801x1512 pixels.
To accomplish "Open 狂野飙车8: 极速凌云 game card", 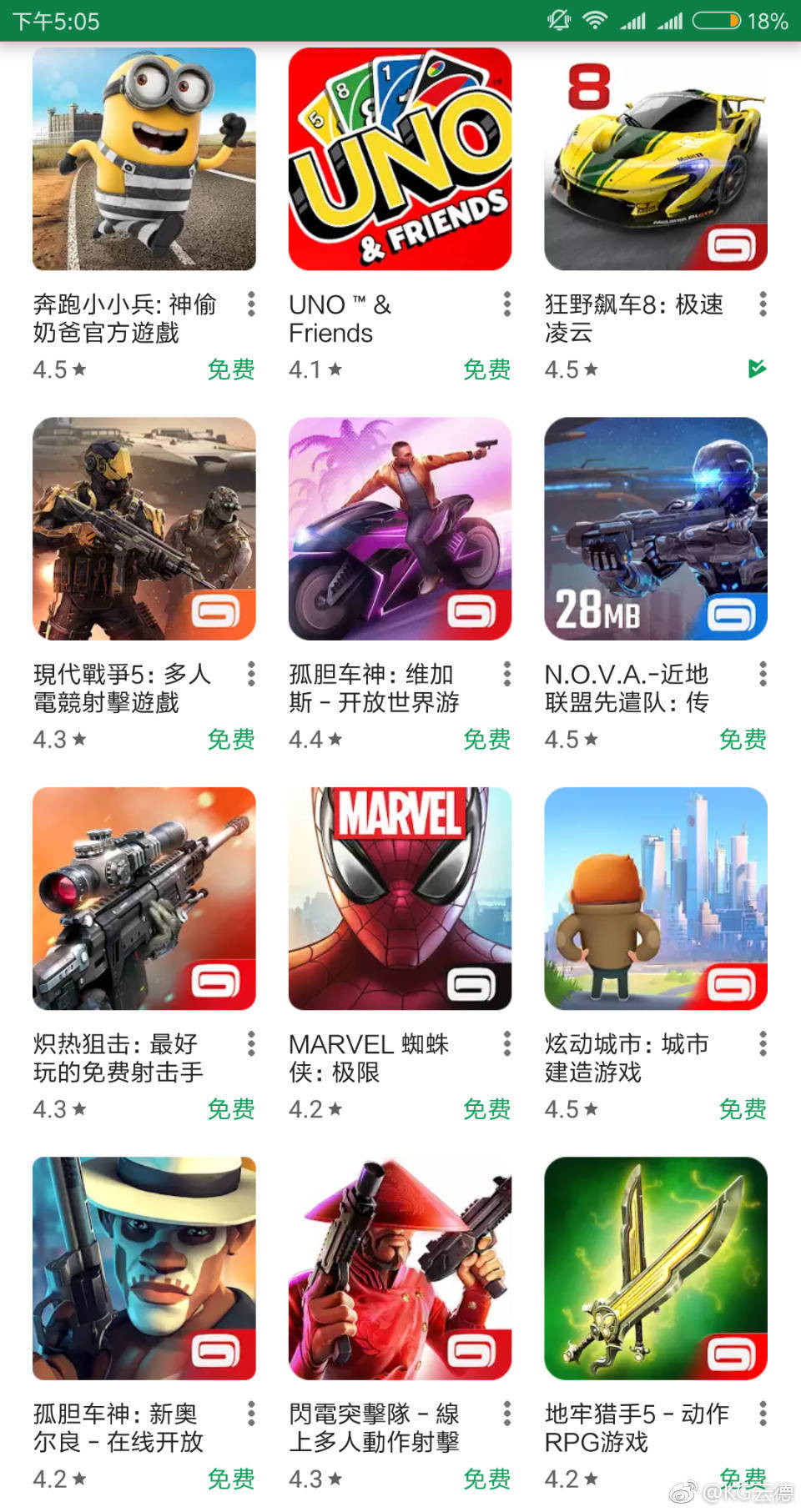I will 656,159.
